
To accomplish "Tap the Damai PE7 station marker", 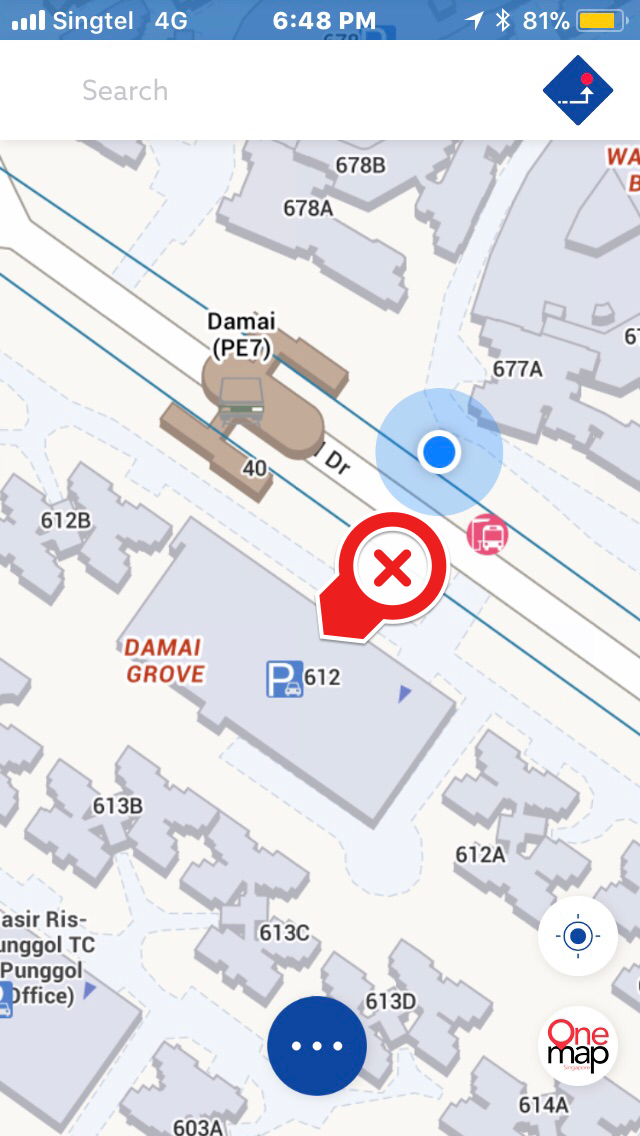I will pos(240,393).
